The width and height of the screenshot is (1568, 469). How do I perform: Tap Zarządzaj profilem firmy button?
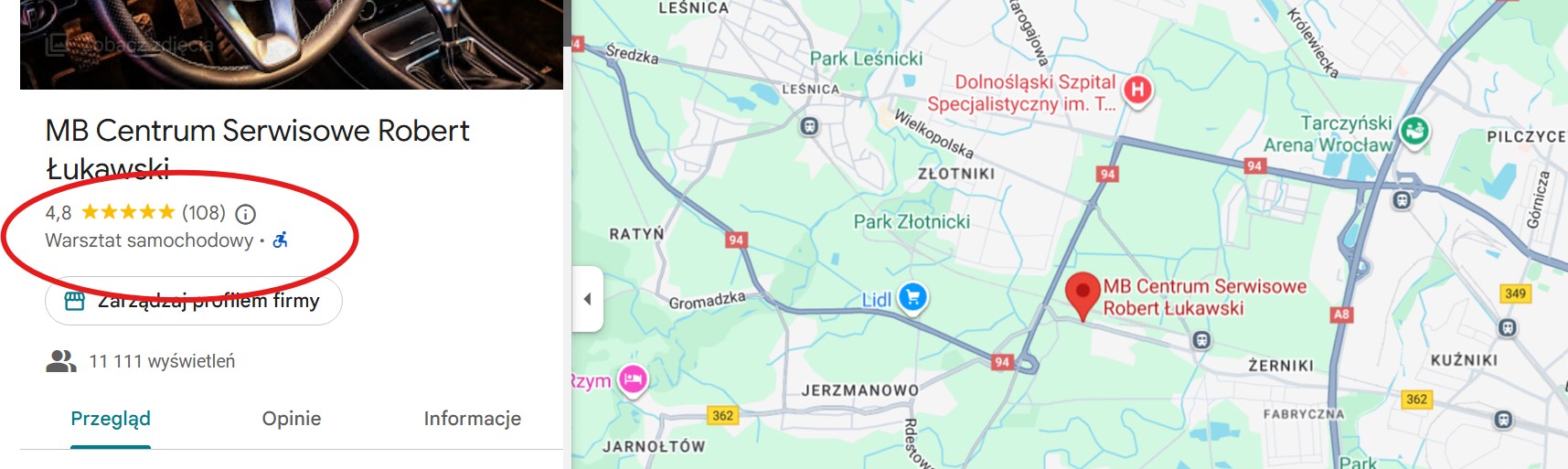point(194,301)
